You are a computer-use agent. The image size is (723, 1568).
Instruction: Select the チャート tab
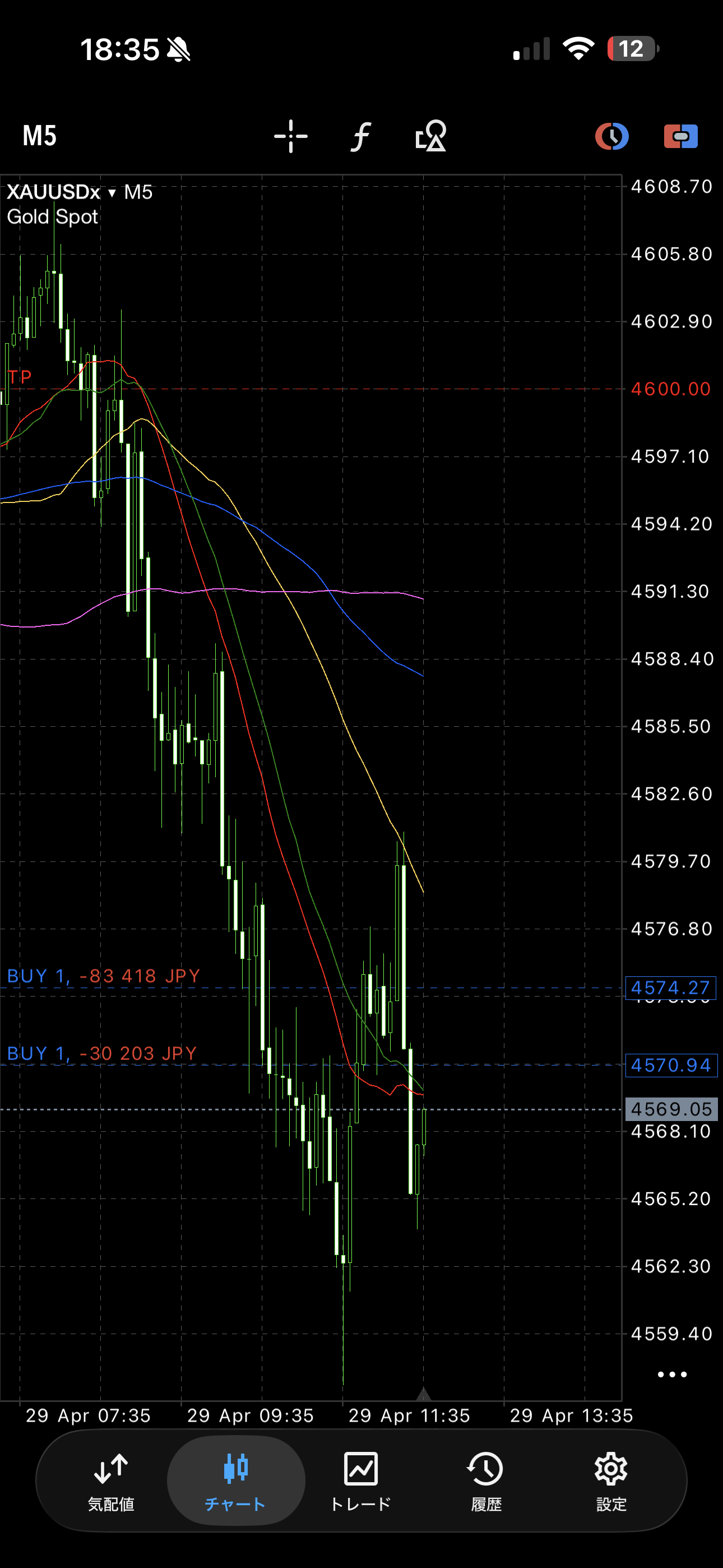(x=235, y=1481)
